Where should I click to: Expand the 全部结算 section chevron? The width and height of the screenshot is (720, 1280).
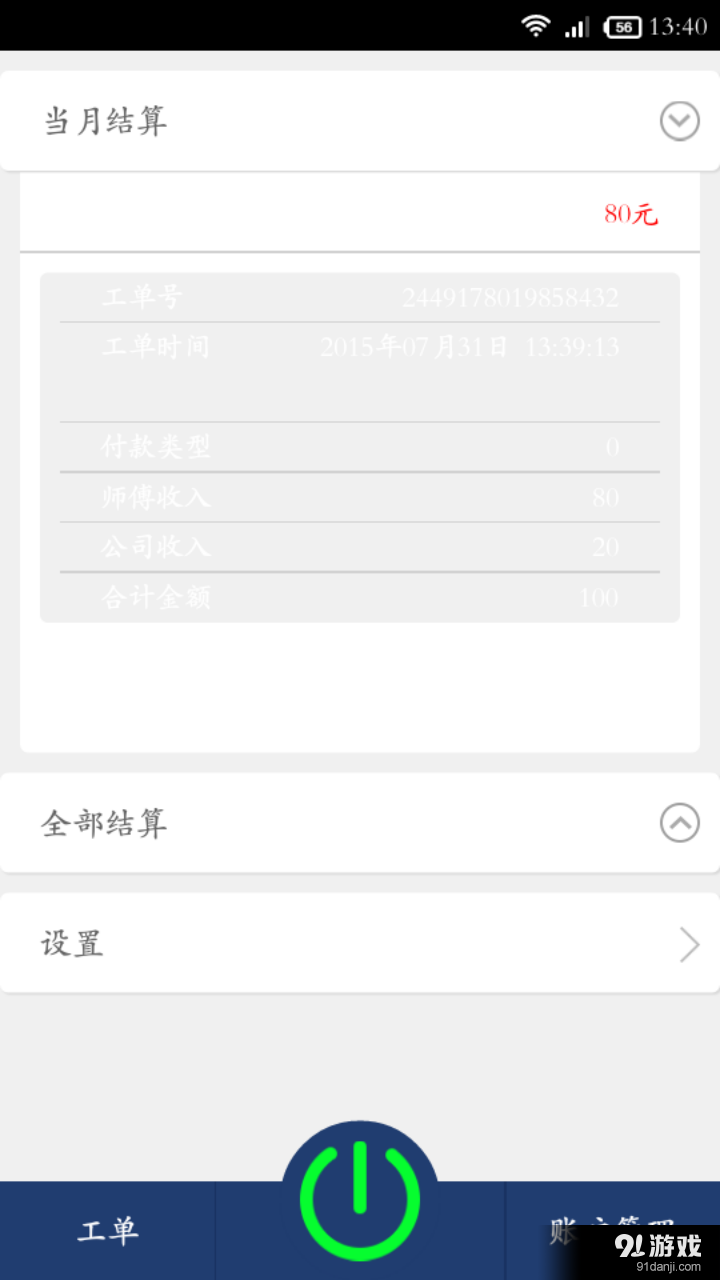coord(679,823)
